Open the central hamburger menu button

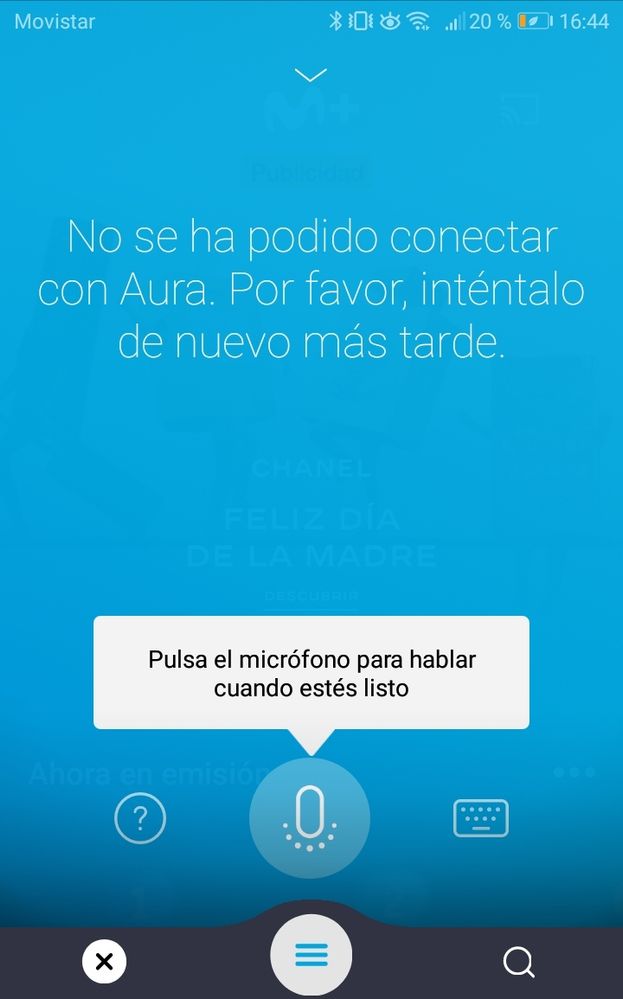pyautogui.click(x=311, y=954)
